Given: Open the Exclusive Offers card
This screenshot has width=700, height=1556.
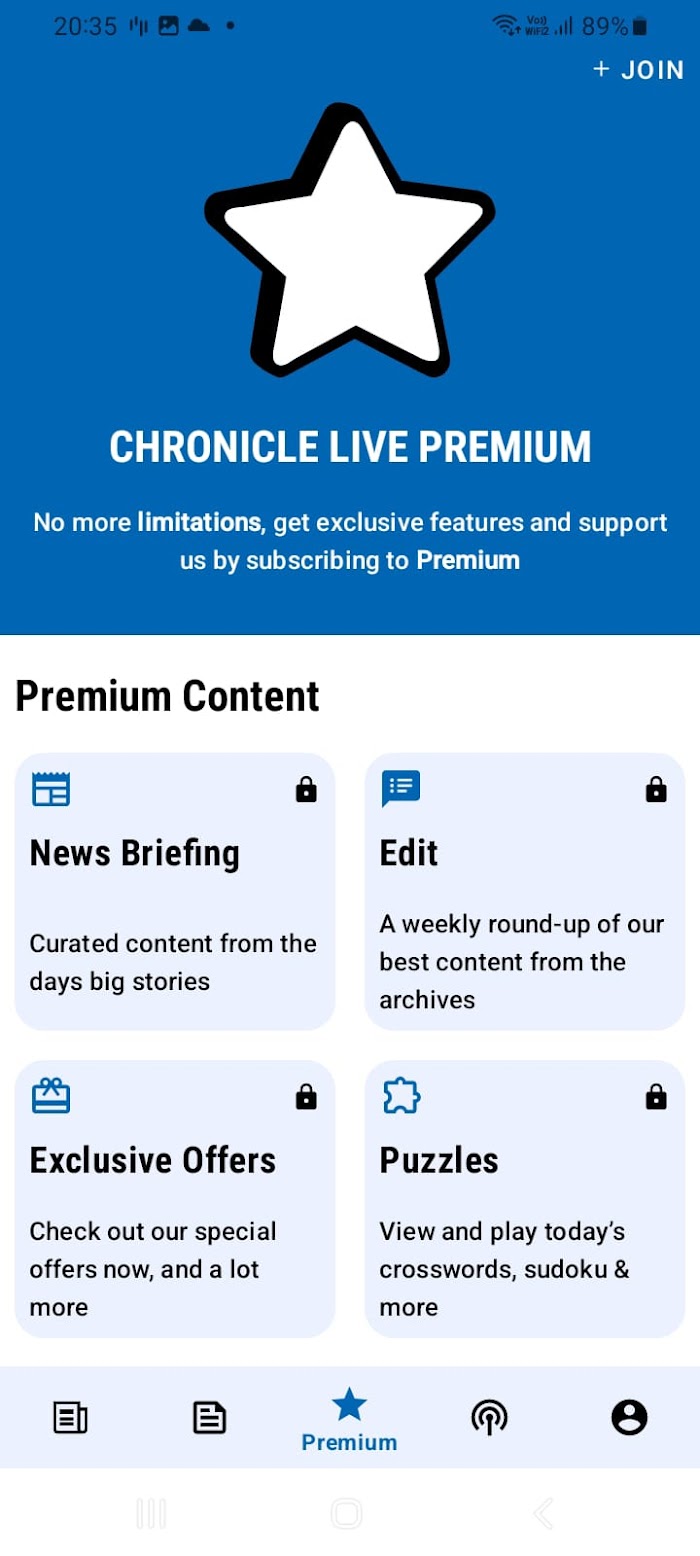Looking at the screenshot, I should 175,1199.
